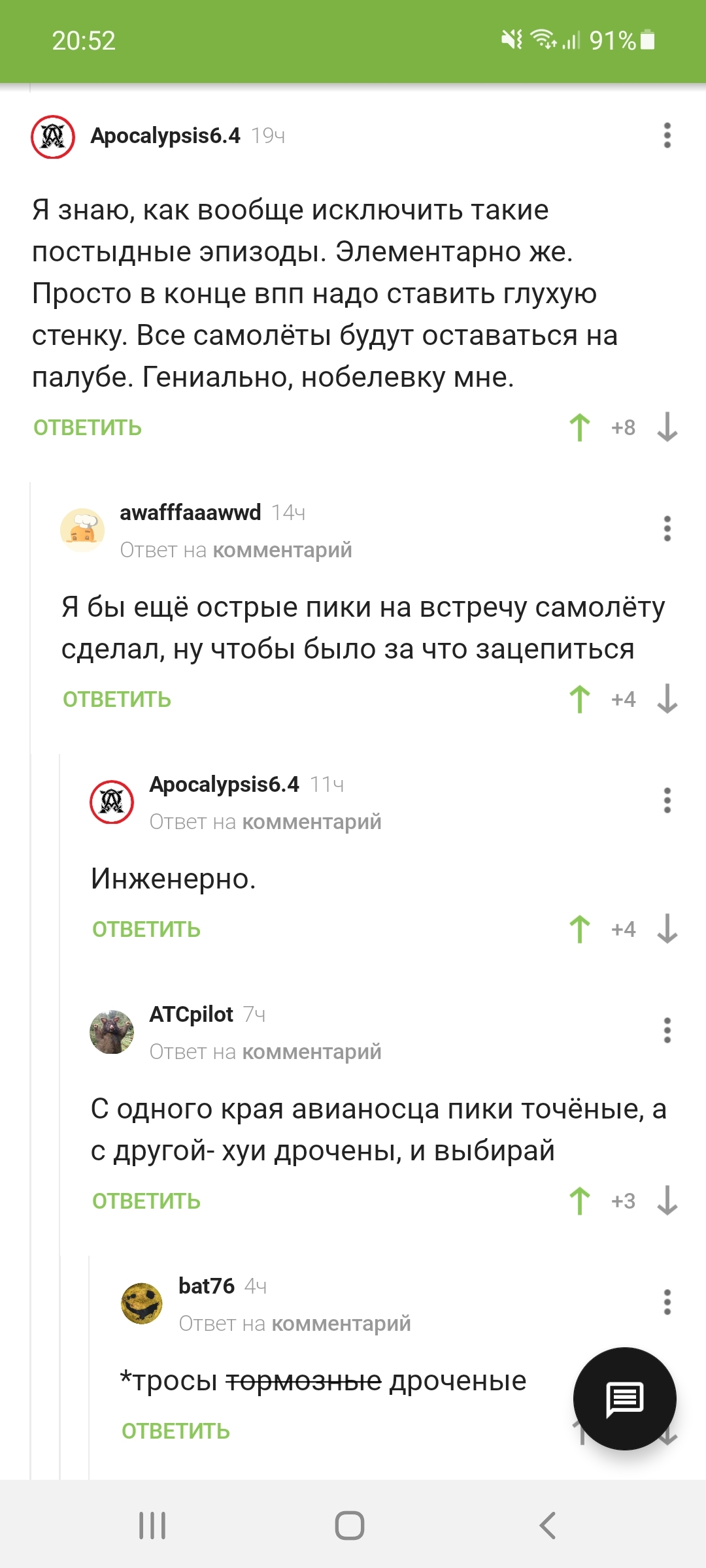Upvote the comment rated +8
The height and width of the screenshot is (1568, 706).
pyautogui.click(x=580, y=427)
